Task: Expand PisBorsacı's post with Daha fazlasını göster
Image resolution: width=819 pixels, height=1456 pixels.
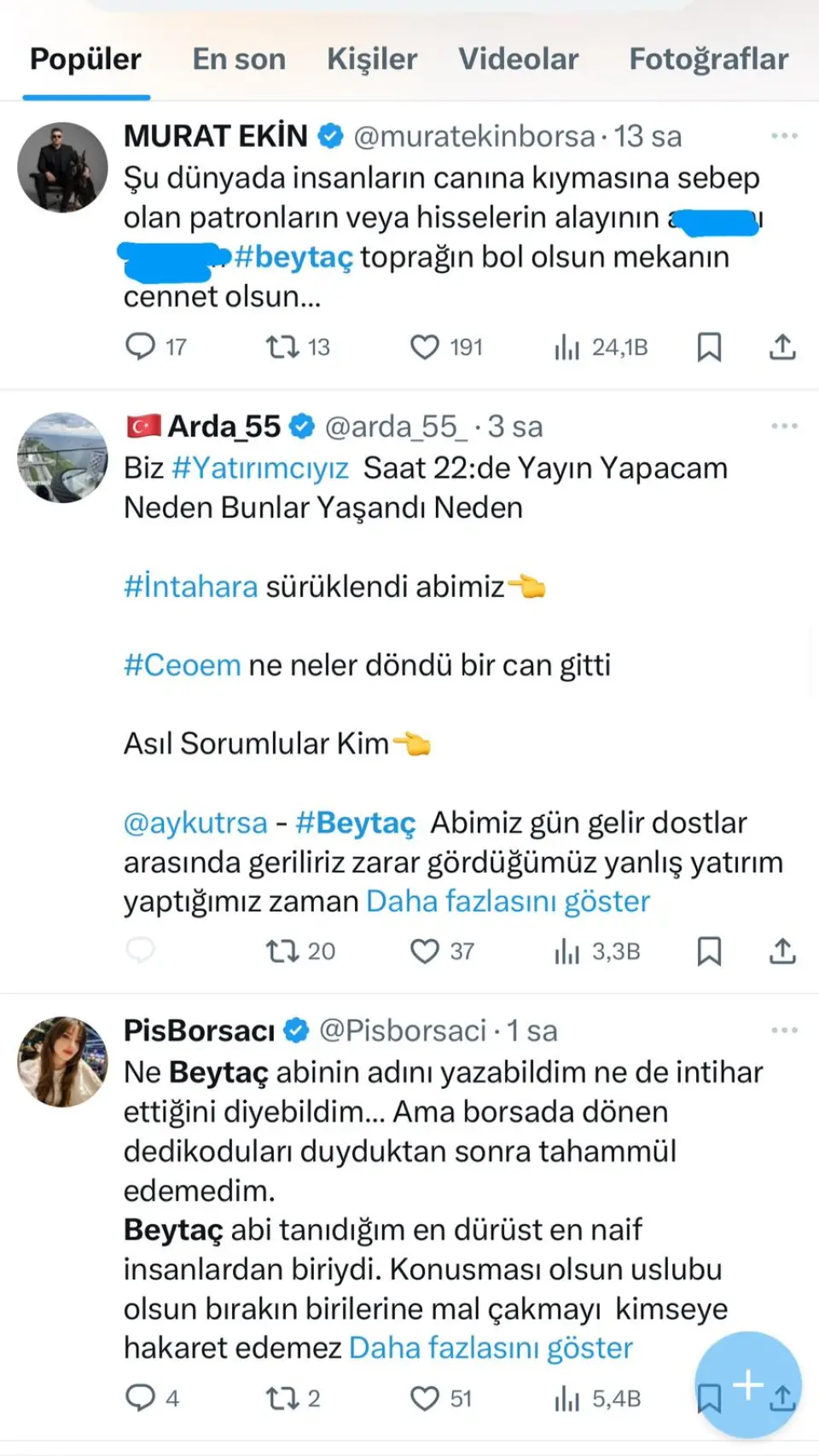Action: [x=491, y=1349]
